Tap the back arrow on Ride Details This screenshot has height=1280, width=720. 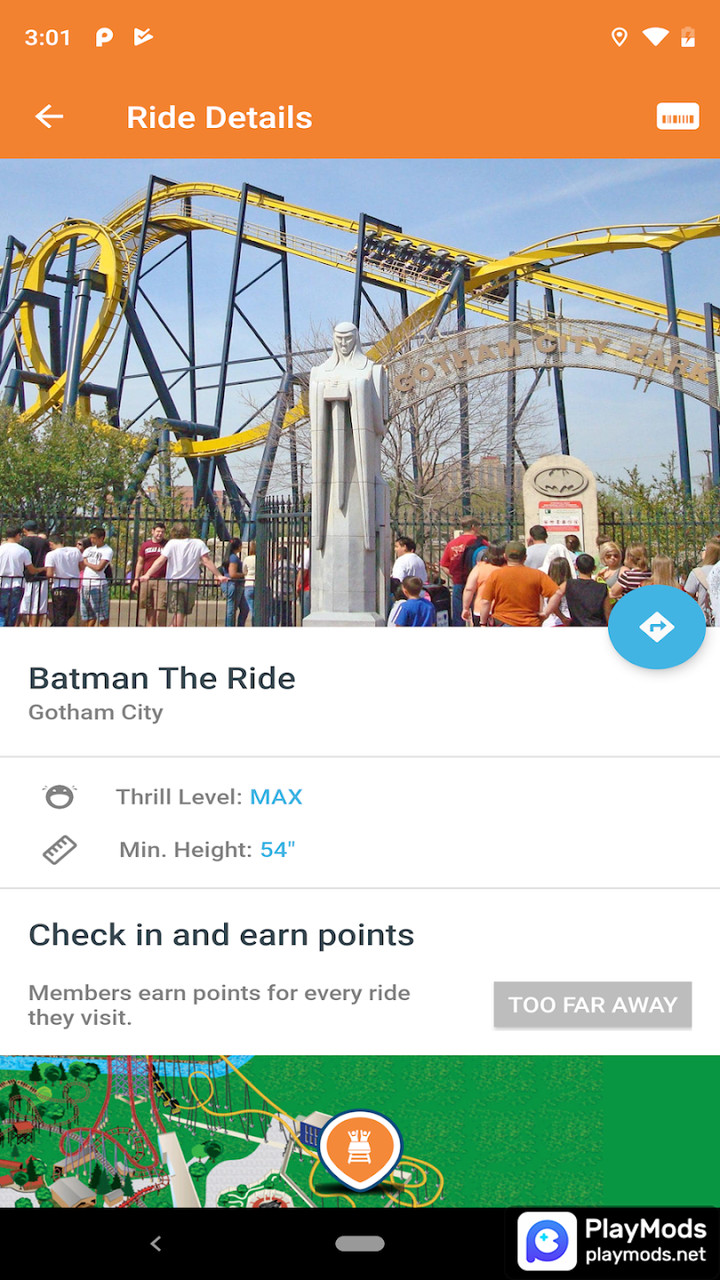tap(49, 117)
